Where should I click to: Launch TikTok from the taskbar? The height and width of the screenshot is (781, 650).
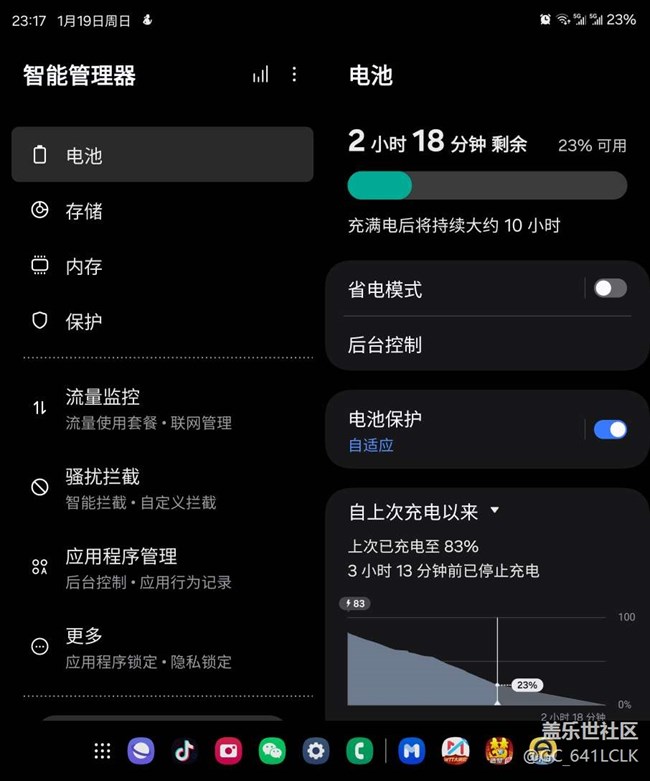point(184,751)
